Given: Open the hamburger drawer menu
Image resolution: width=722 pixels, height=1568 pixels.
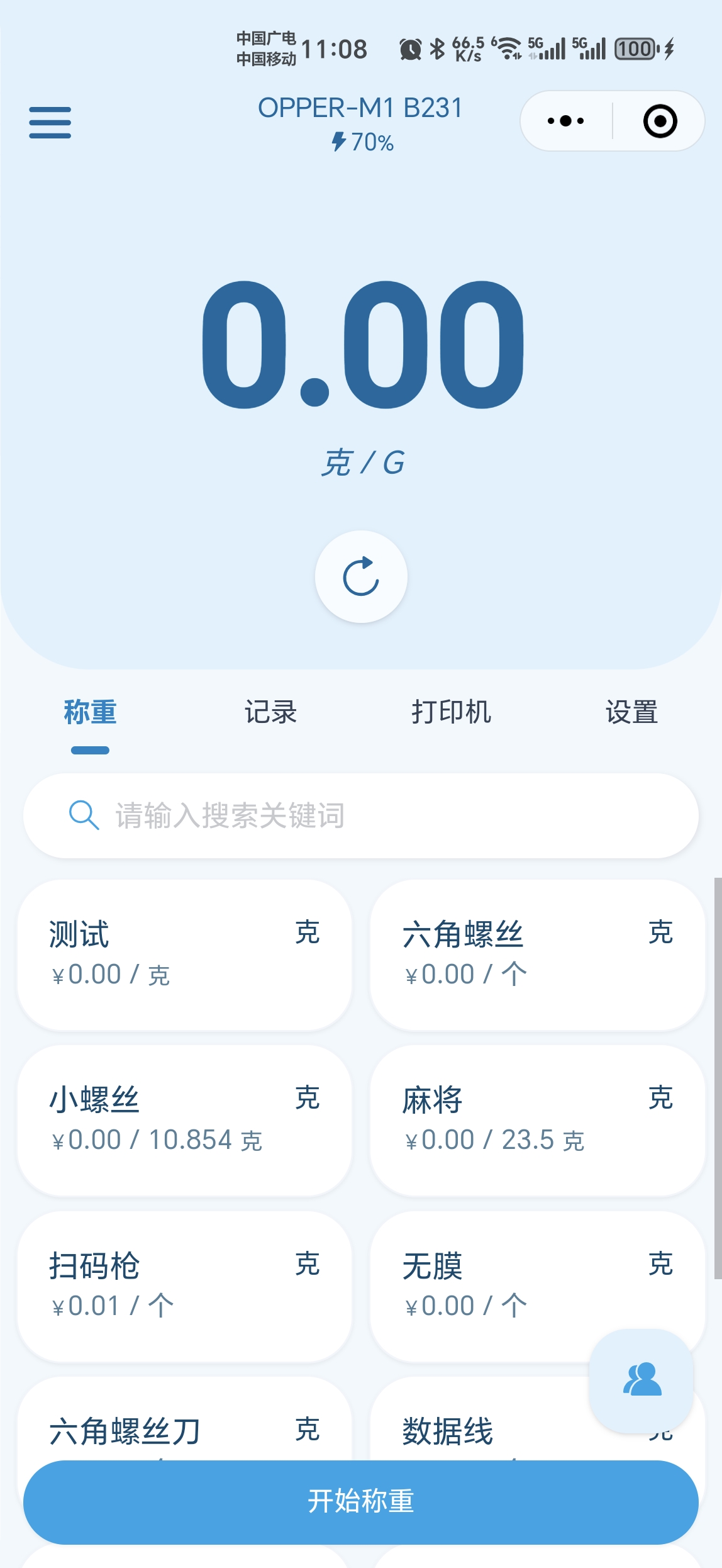Looking at the screenshot, I should coord(50,122).
